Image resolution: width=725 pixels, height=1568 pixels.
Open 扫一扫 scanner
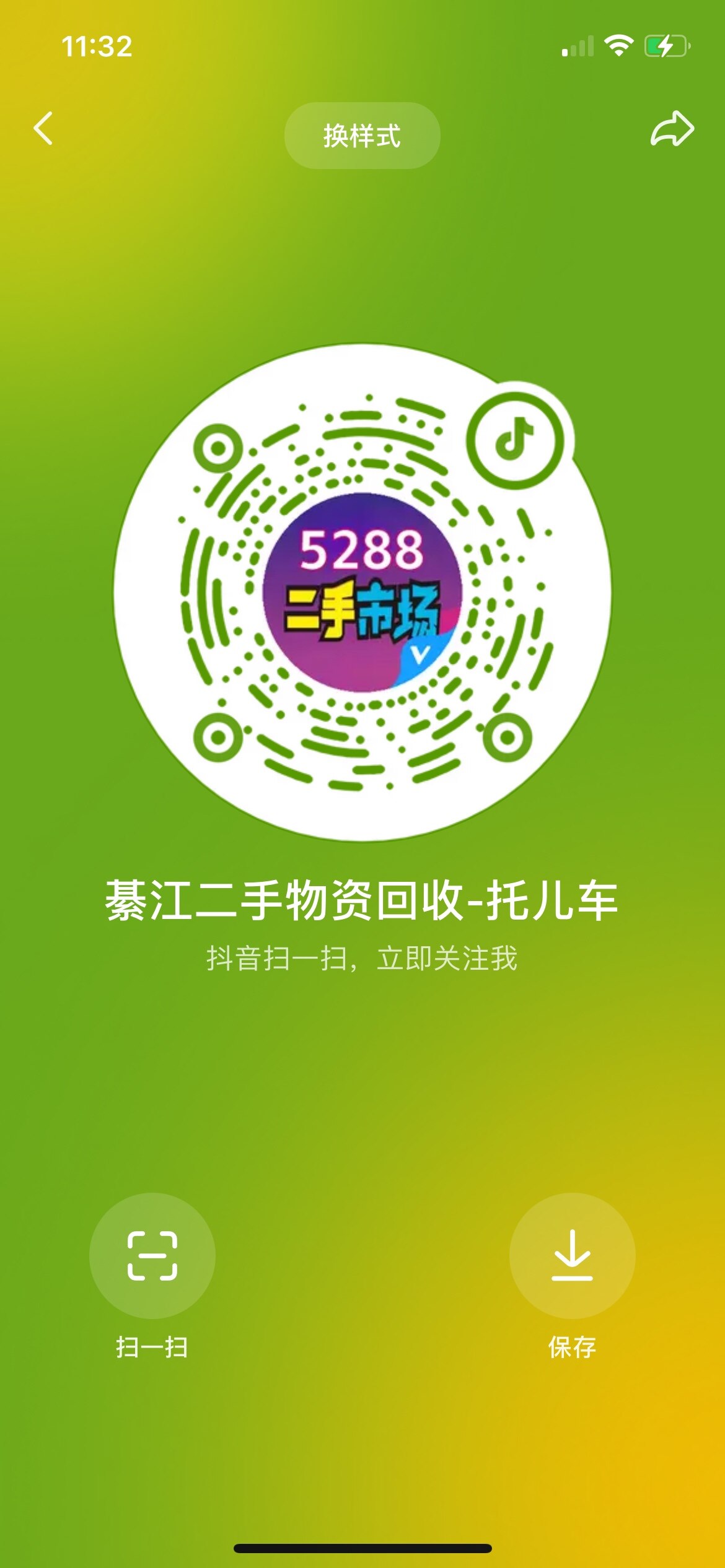click(152, 1255)
